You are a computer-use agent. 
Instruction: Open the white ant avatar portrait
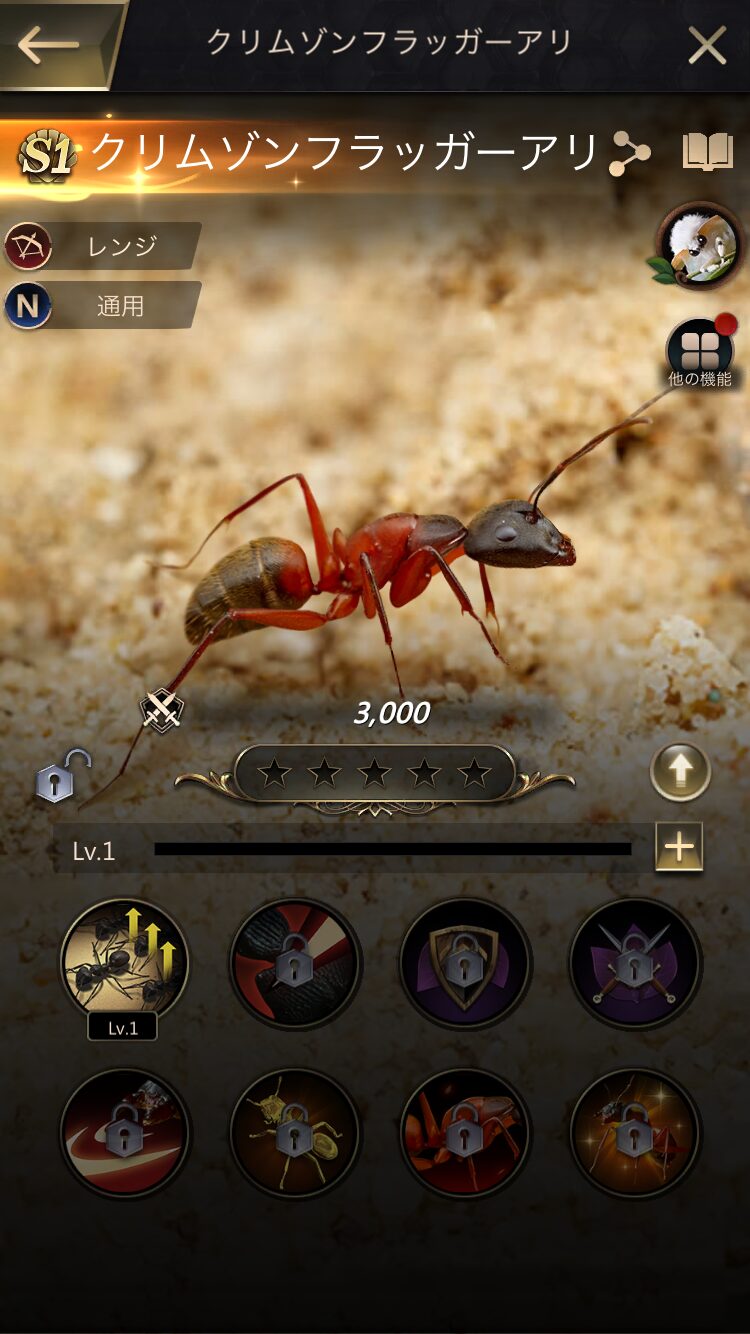[697, 245]
